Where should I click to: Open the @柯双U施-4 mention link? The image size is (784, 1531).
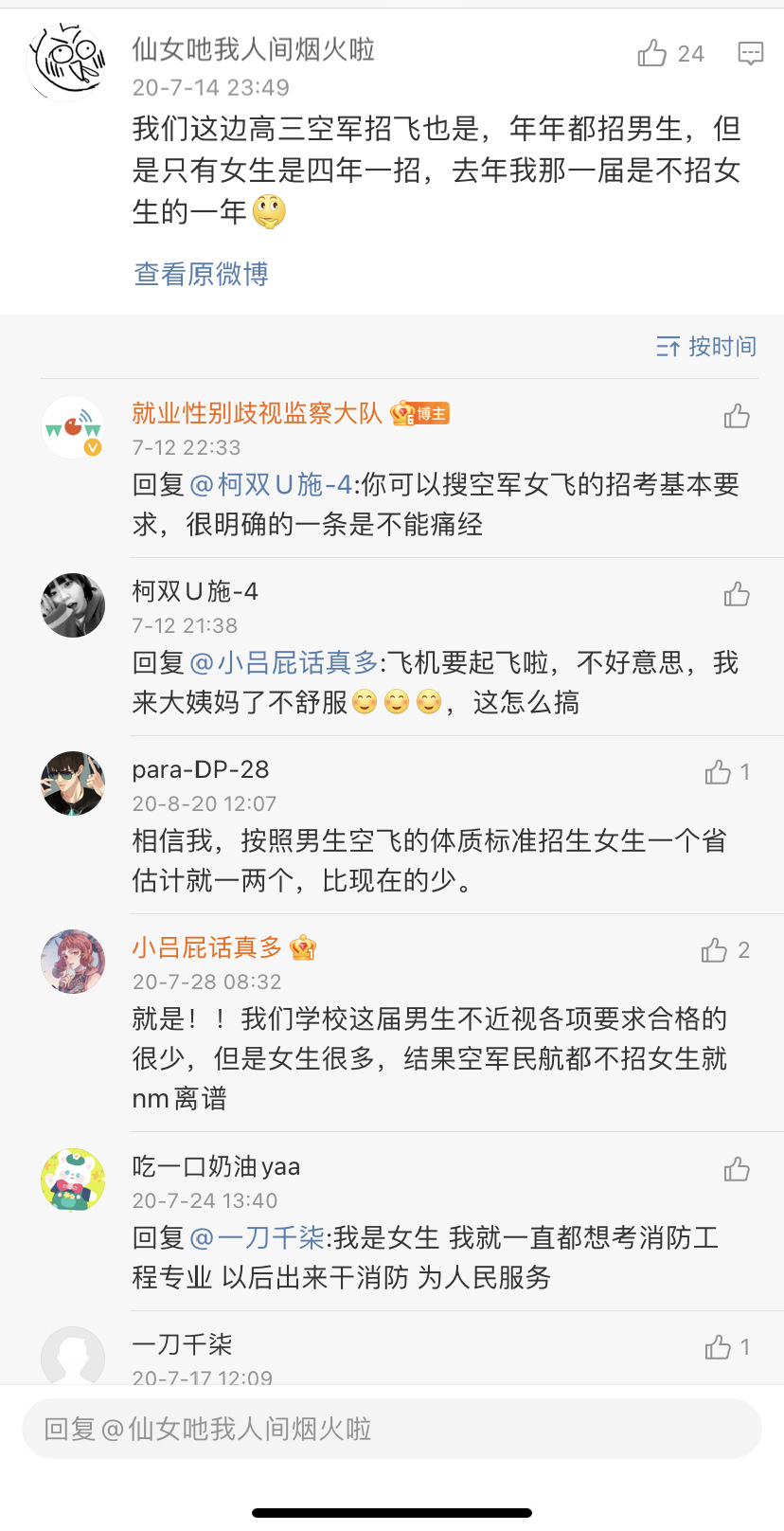(x=271, y=485)
